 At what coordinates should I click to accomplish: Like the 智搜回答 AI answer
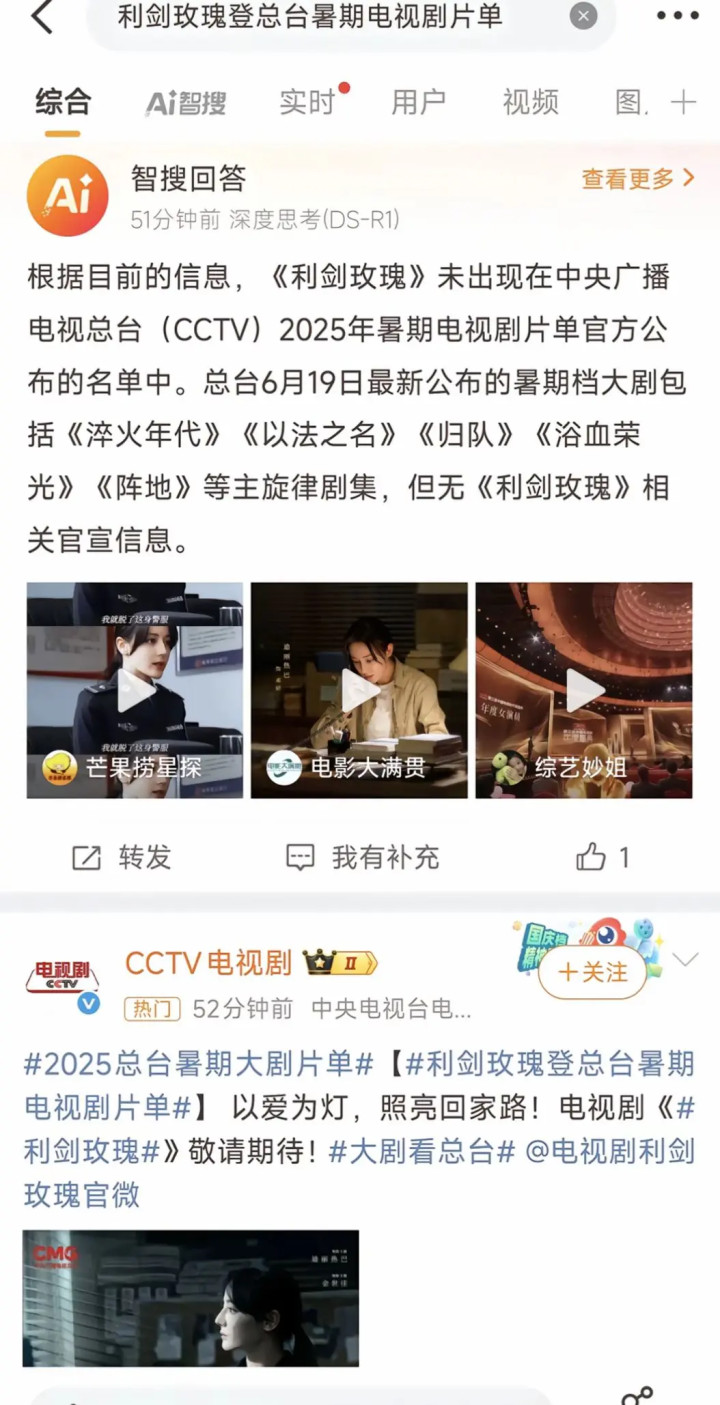click(x=602, y=857)
